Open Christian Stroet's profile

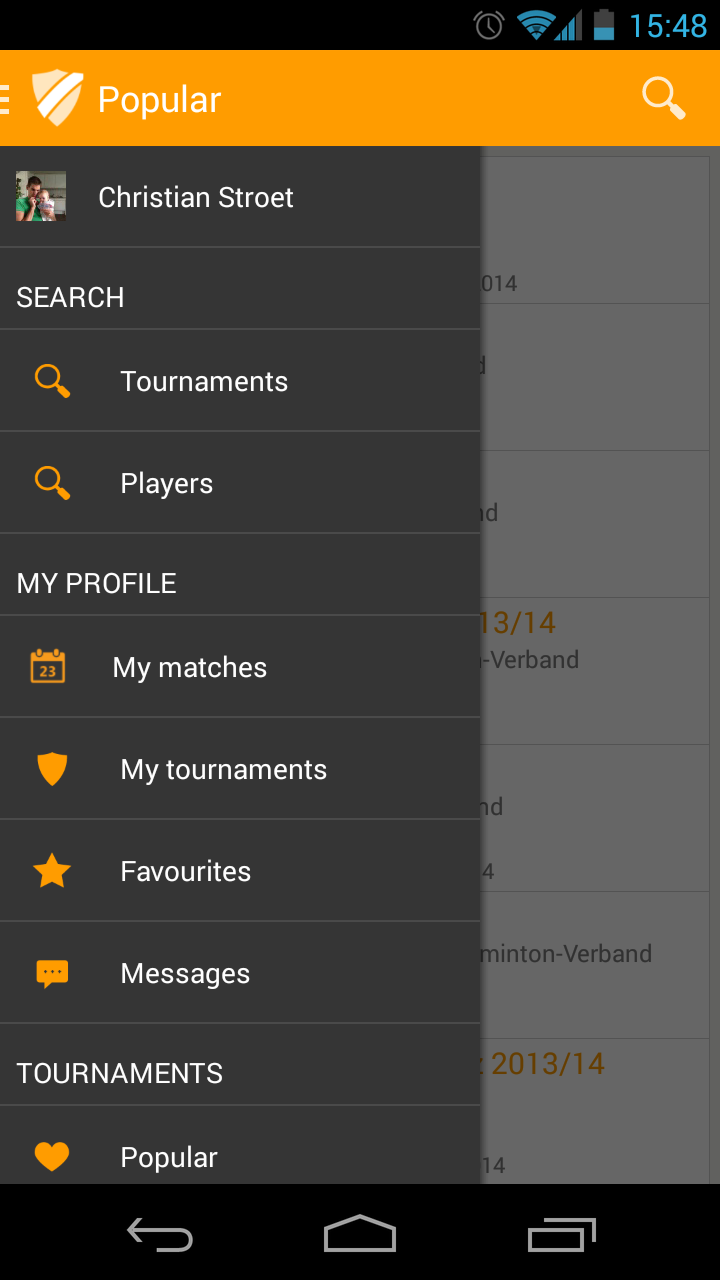coord(196,197)
